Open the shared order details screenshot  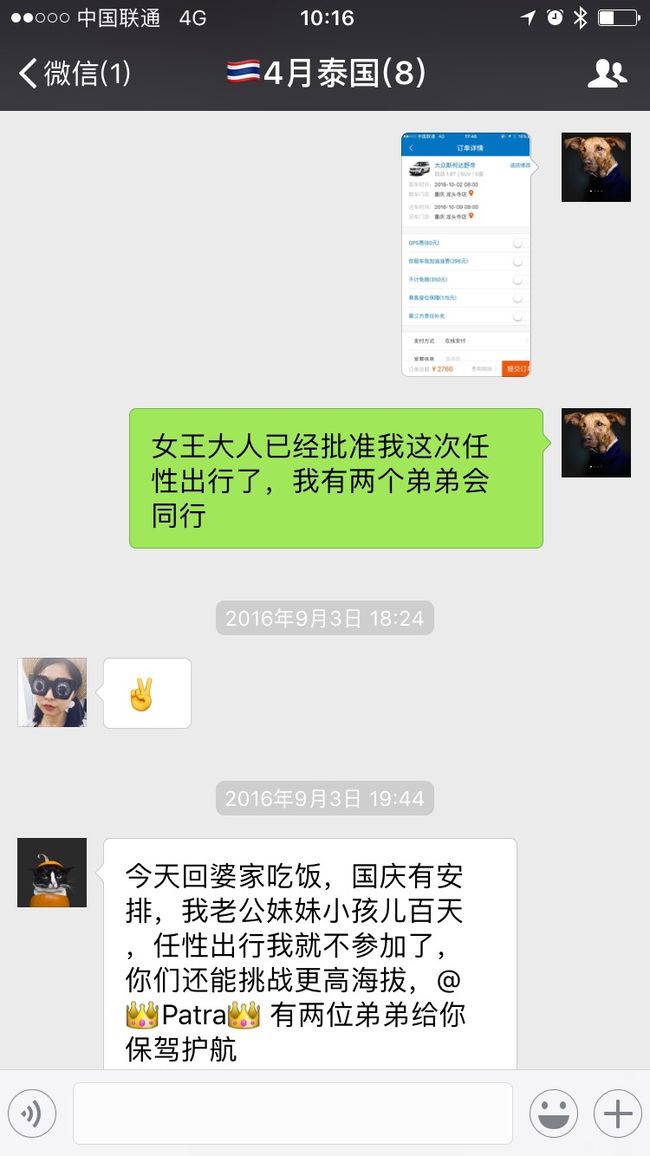click(x=466, y=254)
